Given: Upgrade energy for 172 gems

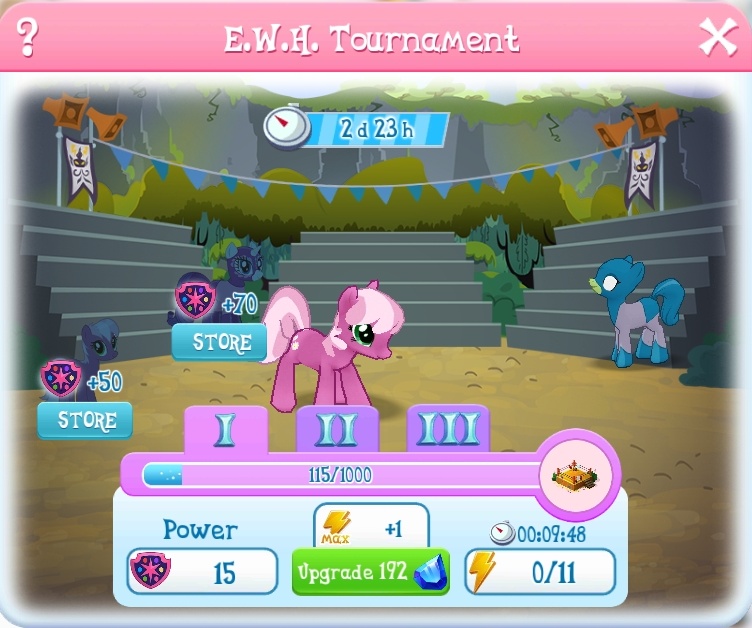Looking at the screenshot, I should click(371, 572).
